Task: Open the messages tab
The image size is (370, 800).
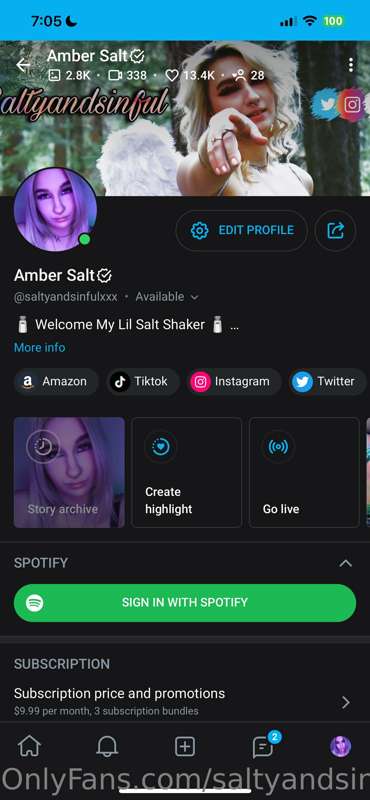Action: pos(264,746)
